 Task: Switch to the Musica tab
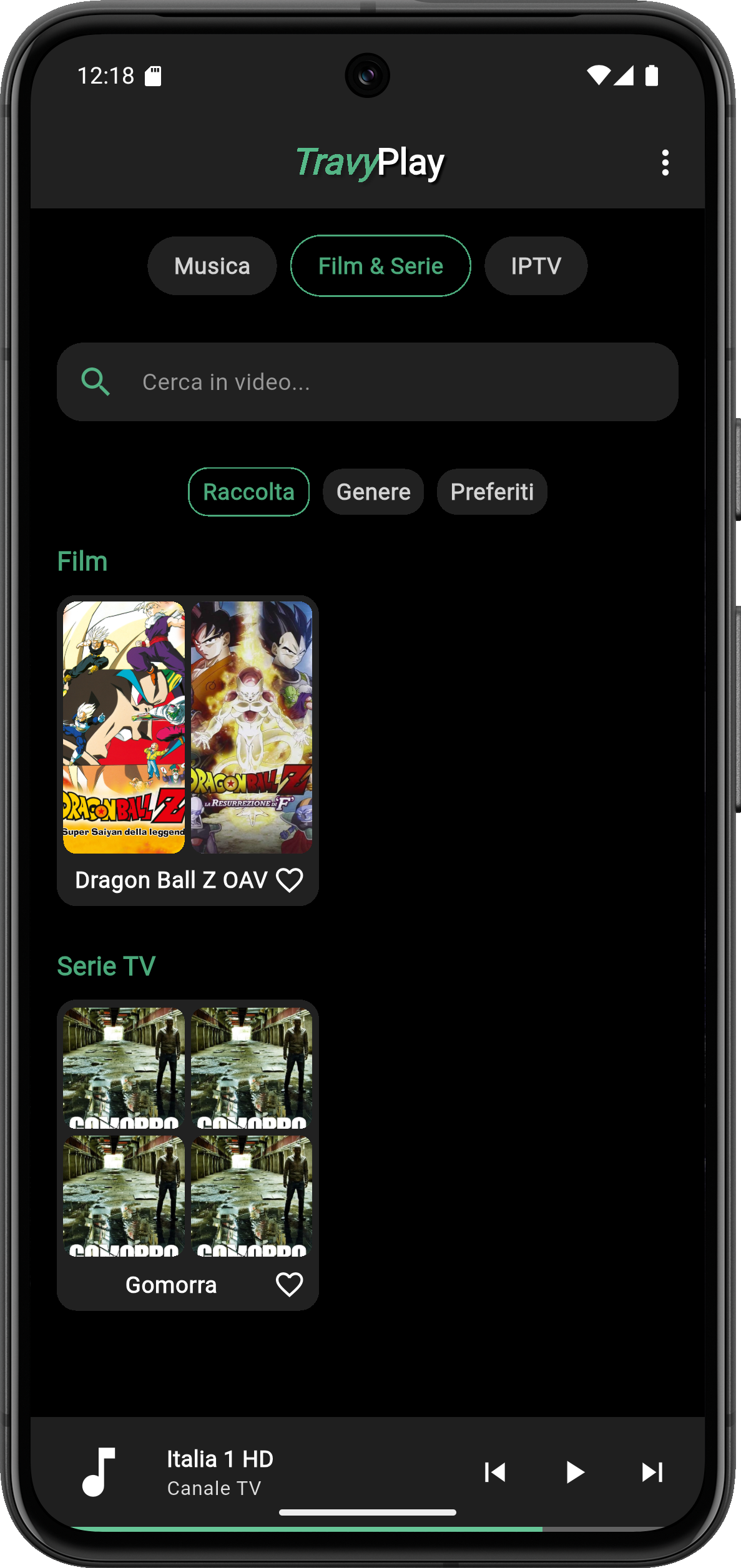[212, 266]
